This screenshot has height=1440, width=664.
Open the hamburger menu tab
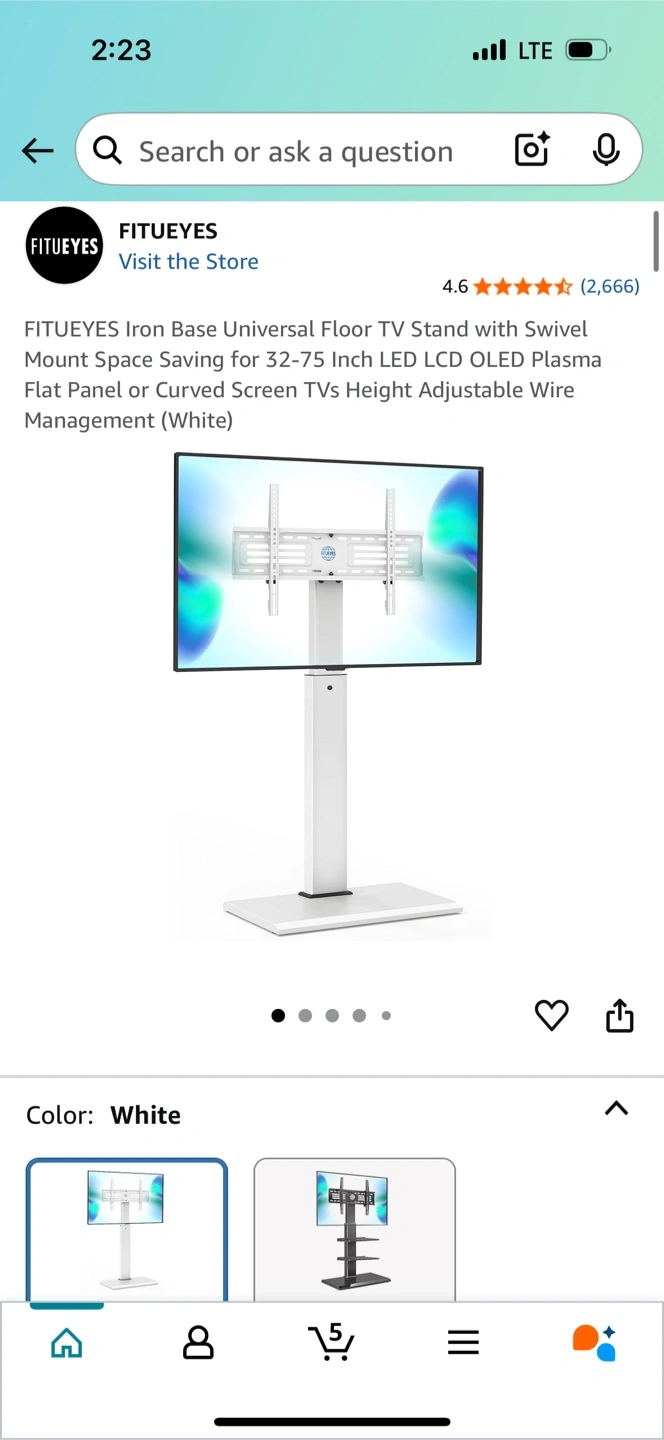click(x=463, y=1342)
